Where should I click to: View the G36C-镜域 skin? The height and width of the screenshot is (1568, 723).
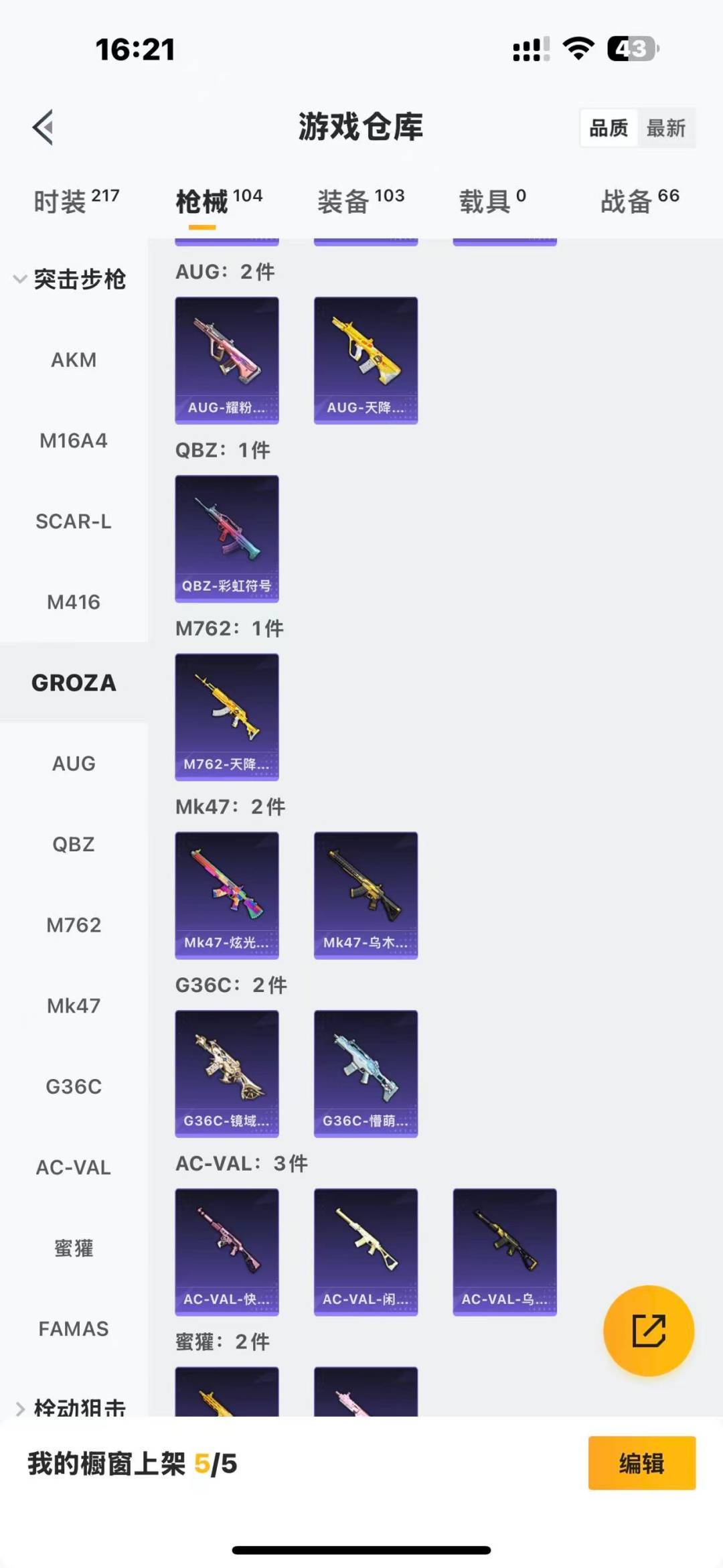point(227,1073)
